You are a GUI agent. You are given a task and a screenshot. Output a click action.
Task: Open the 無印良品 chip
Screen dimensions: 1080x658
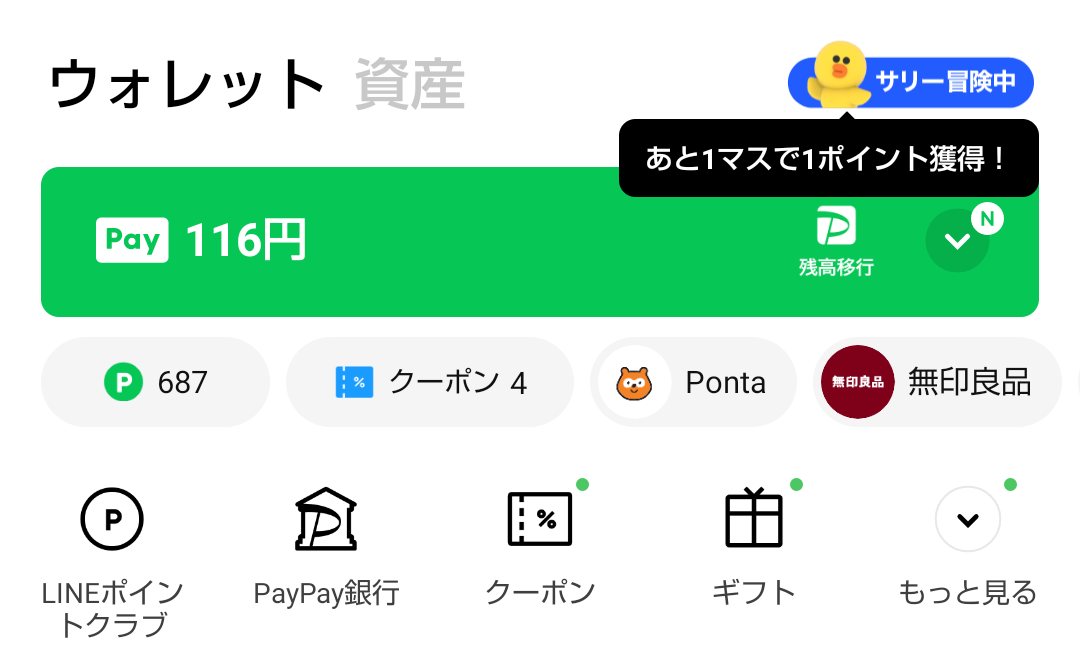pyautogui.click(x=935, y=382)
